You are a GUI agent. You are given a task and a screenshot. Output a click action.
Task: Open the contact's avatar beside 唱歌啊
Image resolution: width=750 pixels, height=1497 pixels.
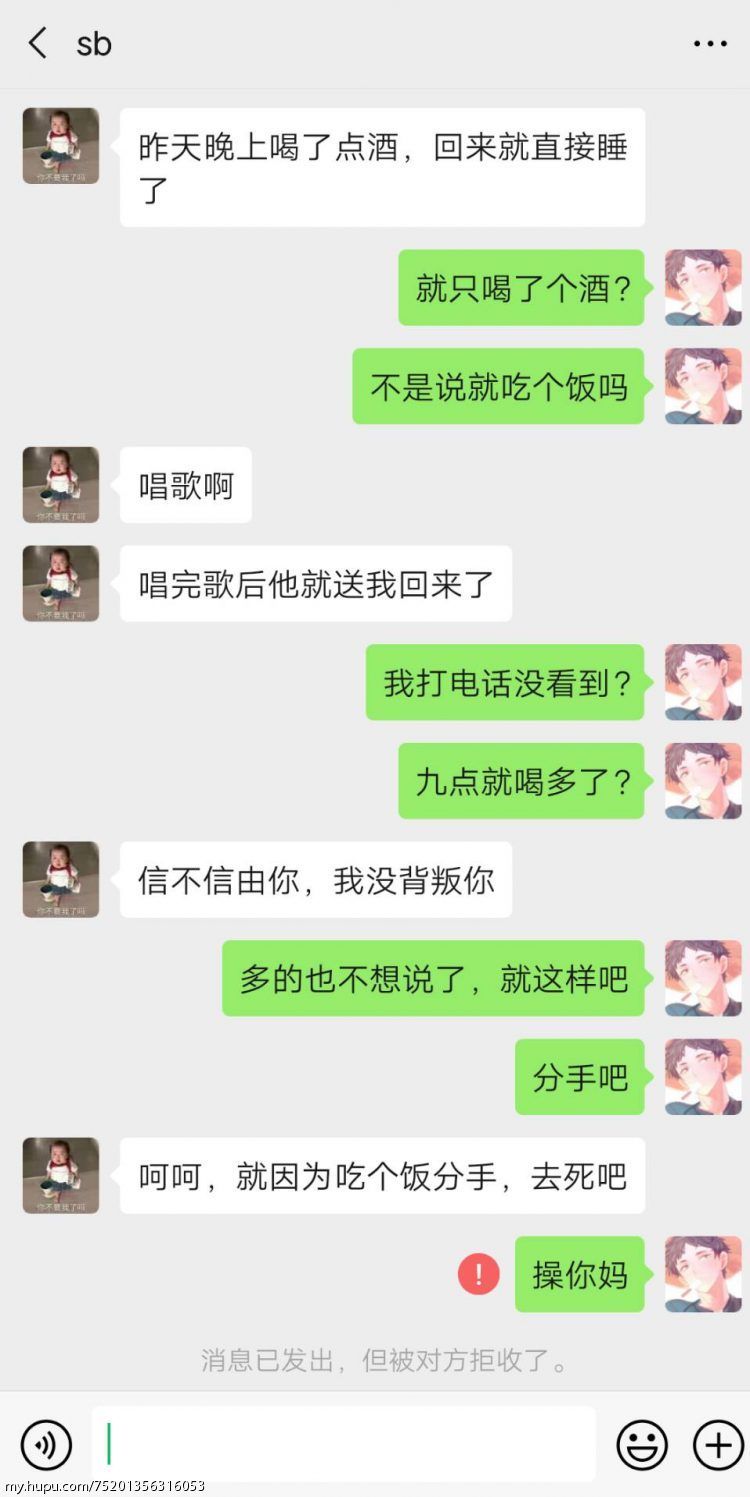[61, 485]
